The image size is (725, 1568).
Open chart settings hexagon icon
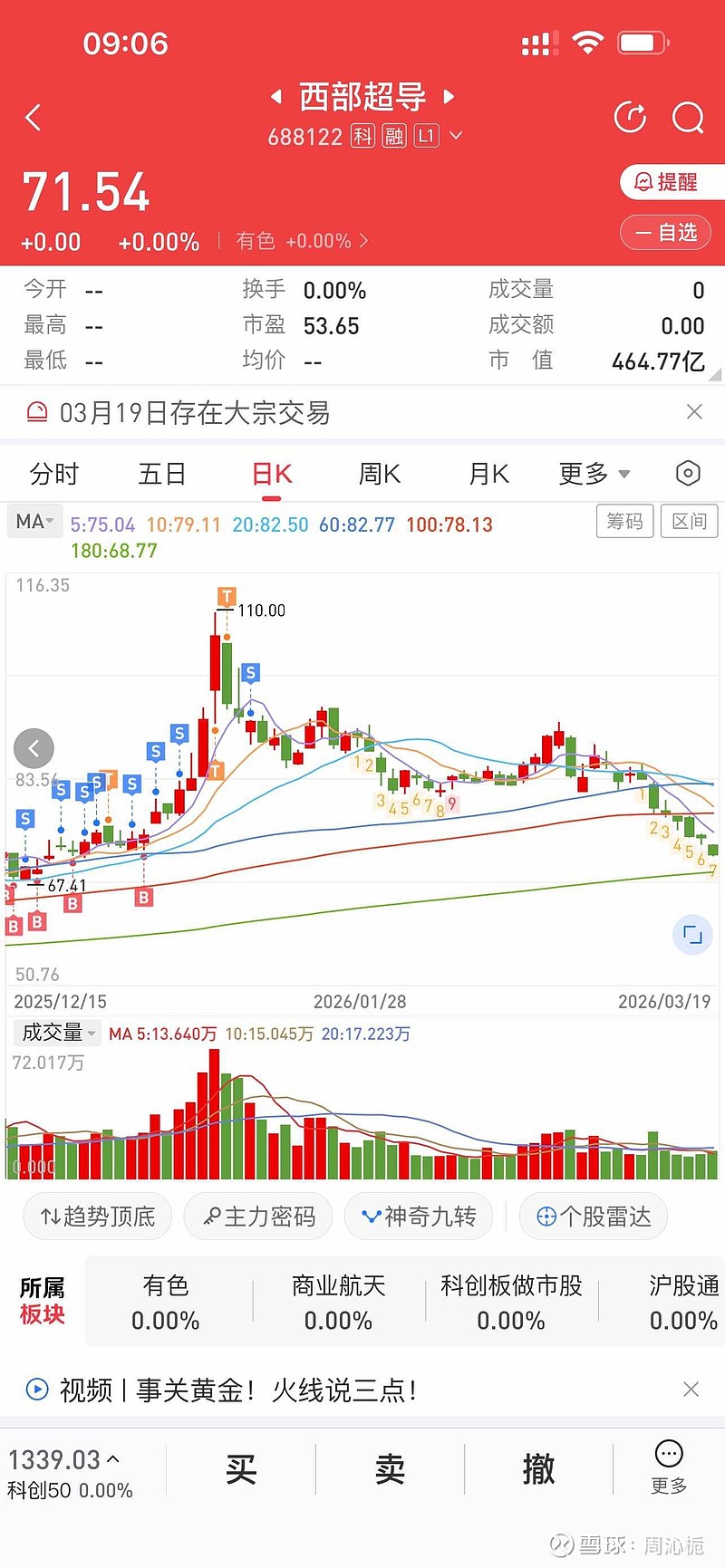[688, 473]
